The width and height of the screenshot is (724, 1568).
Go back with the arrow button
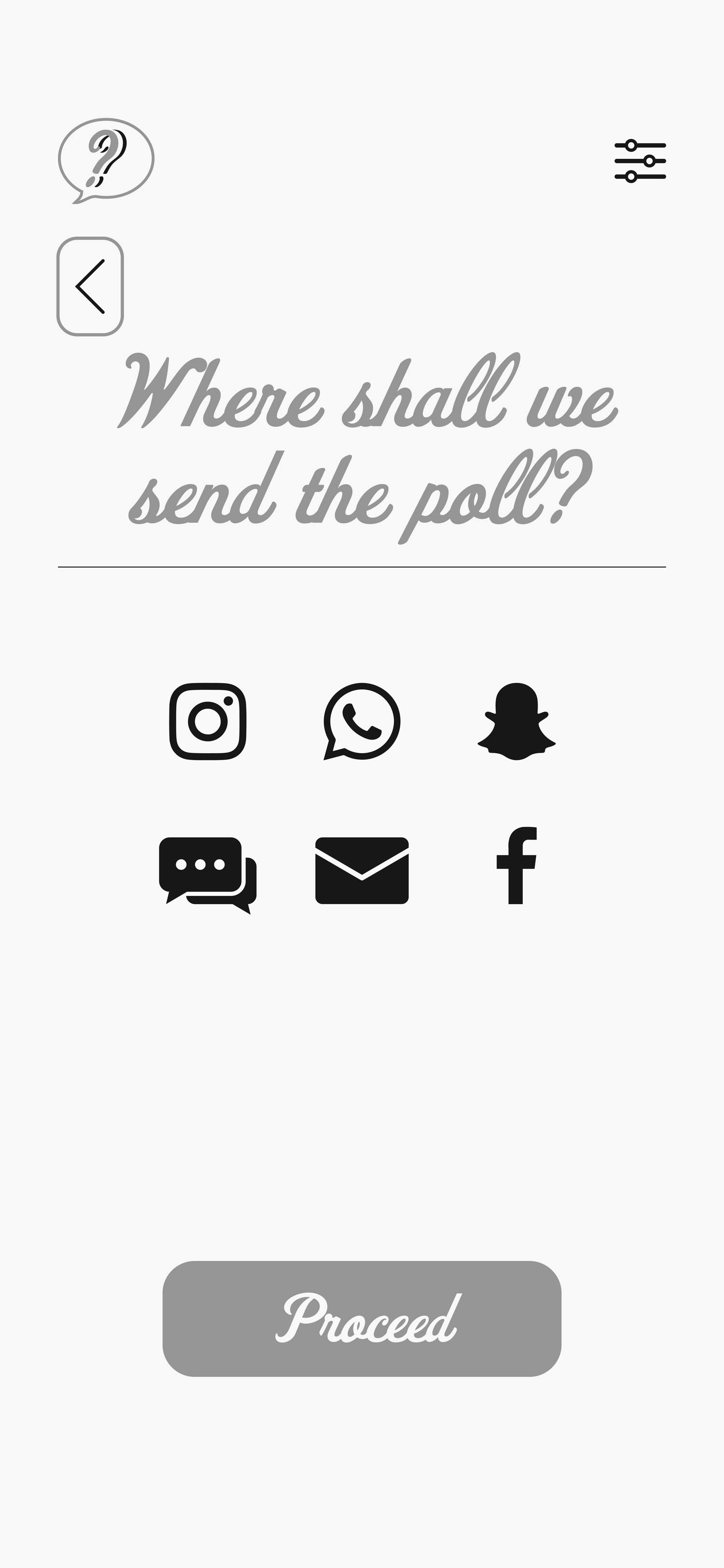[90, 286]
